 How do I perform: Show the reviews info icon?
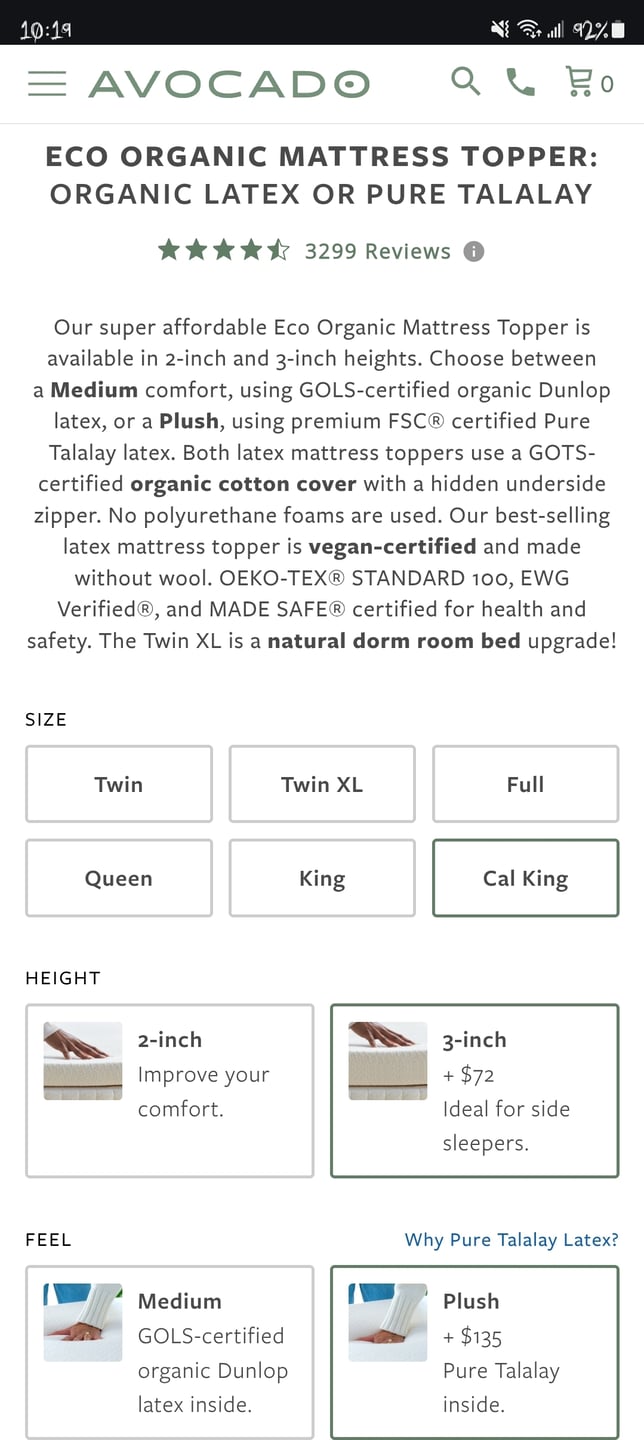coord(474,251)
